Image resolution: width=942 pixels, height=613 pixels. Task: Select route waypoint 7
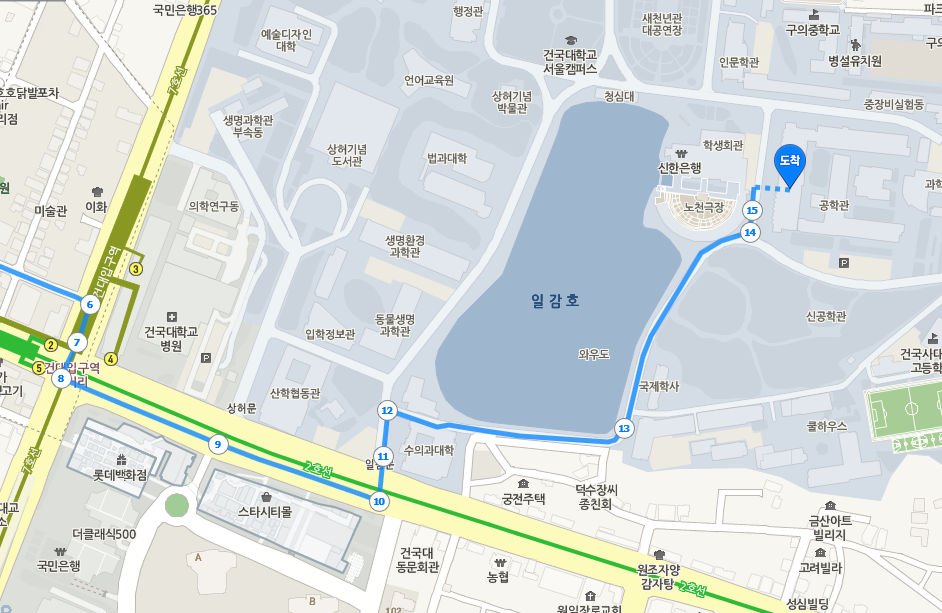coord(78,342)
